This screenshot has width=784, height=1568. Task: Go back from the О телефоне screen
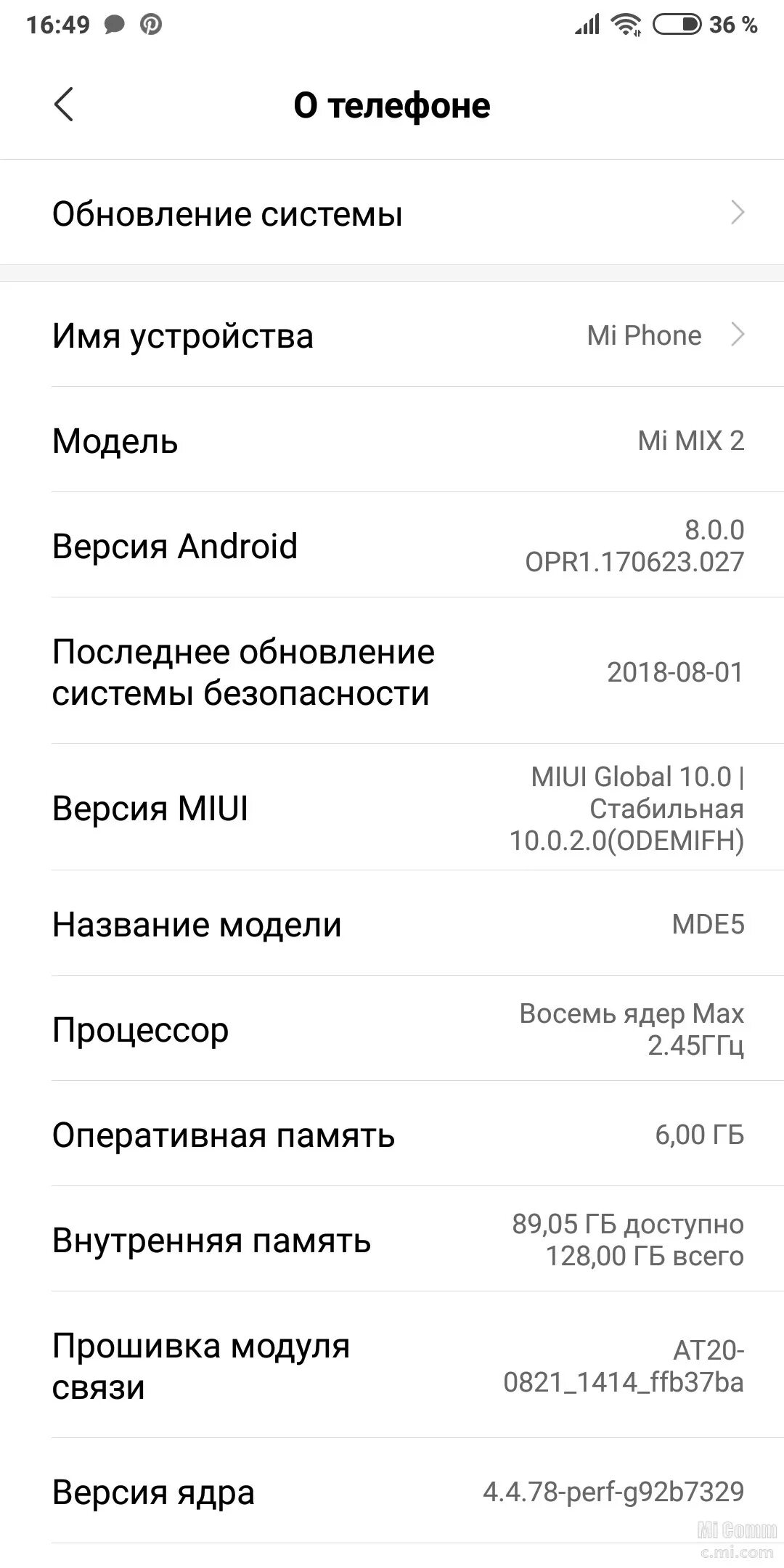(x=64, y=105)
